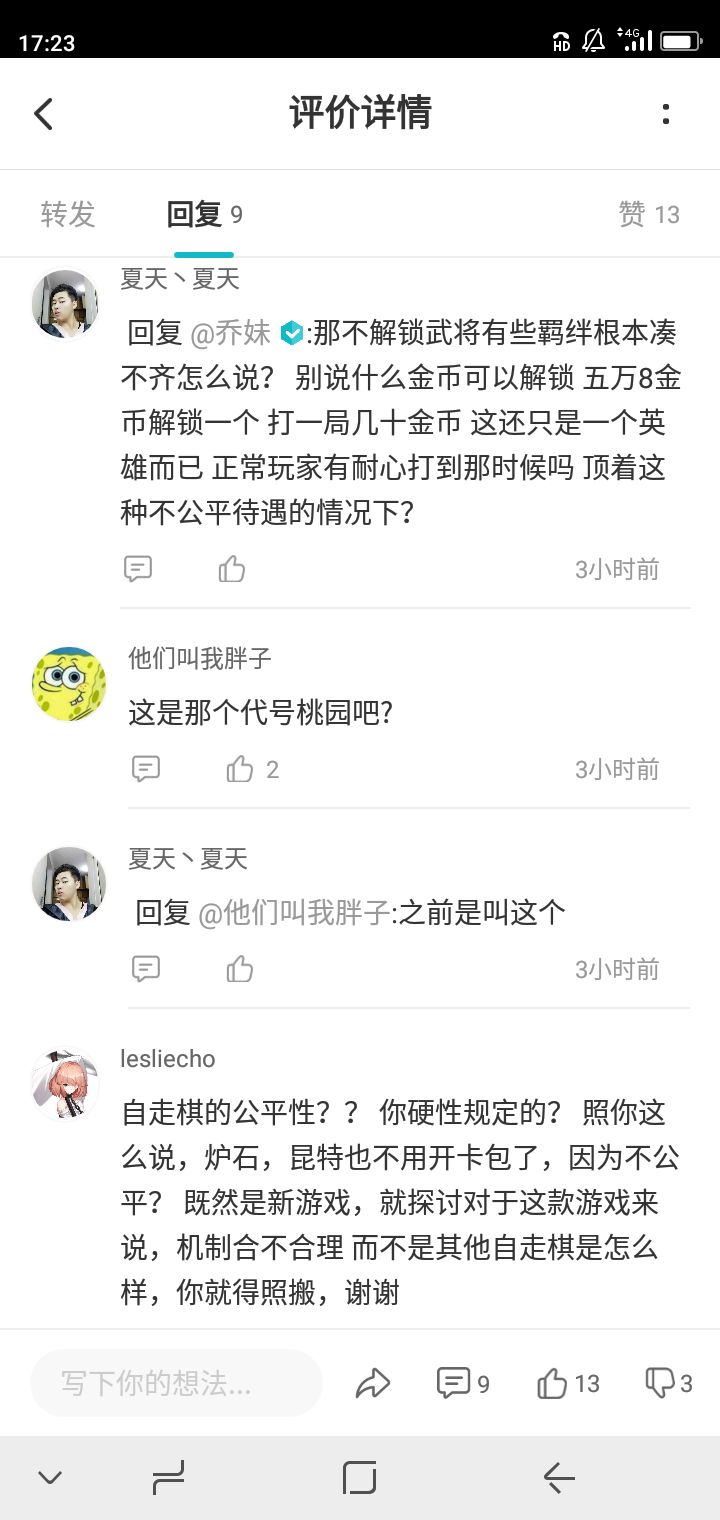Reply to the comment 之前是叫这个
The image size is (720, 1520).
[146, 969]
